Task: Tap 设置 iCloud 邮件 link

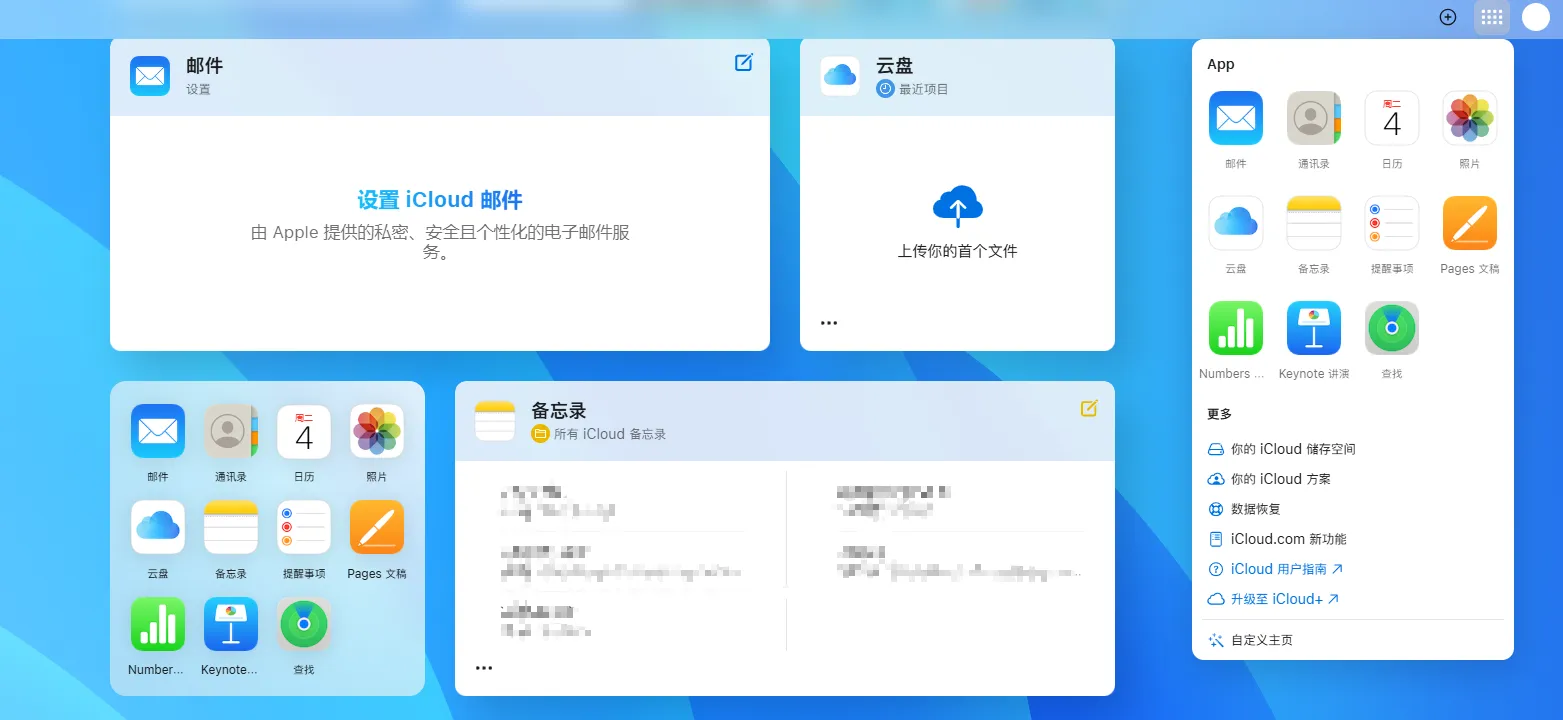Action: 439,200
